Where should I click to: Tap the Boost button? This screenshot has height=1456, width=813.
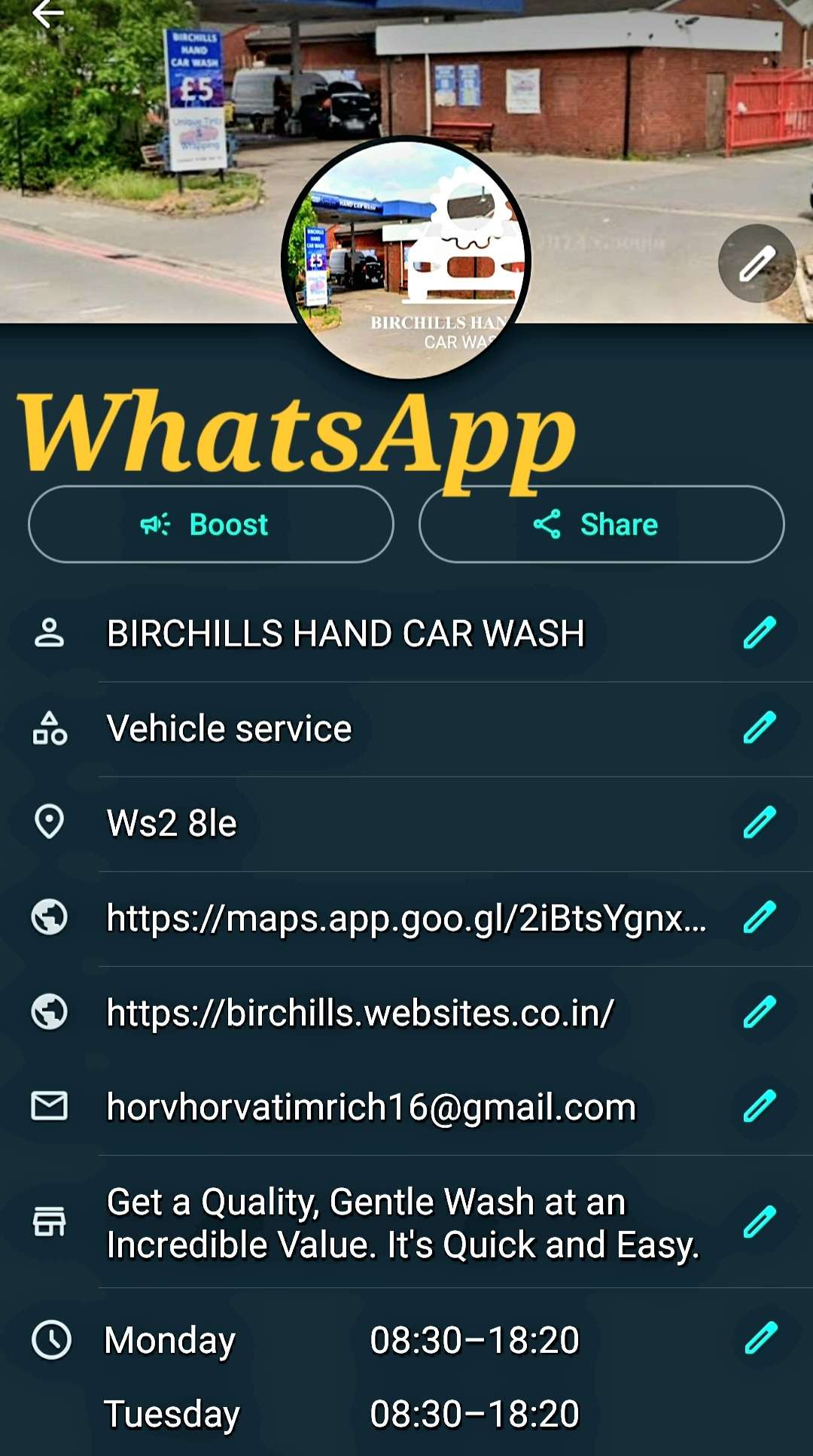211,524
